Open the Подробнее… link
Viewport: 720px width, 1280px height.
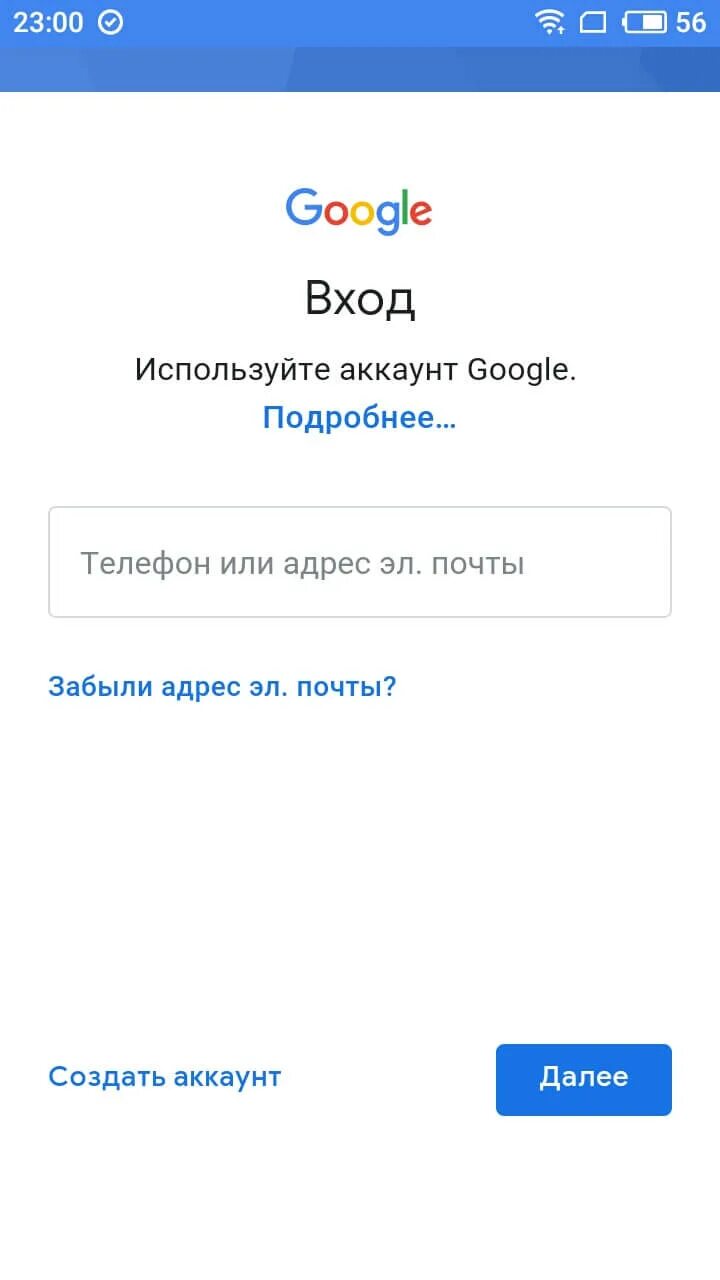[x=359, y=418]
